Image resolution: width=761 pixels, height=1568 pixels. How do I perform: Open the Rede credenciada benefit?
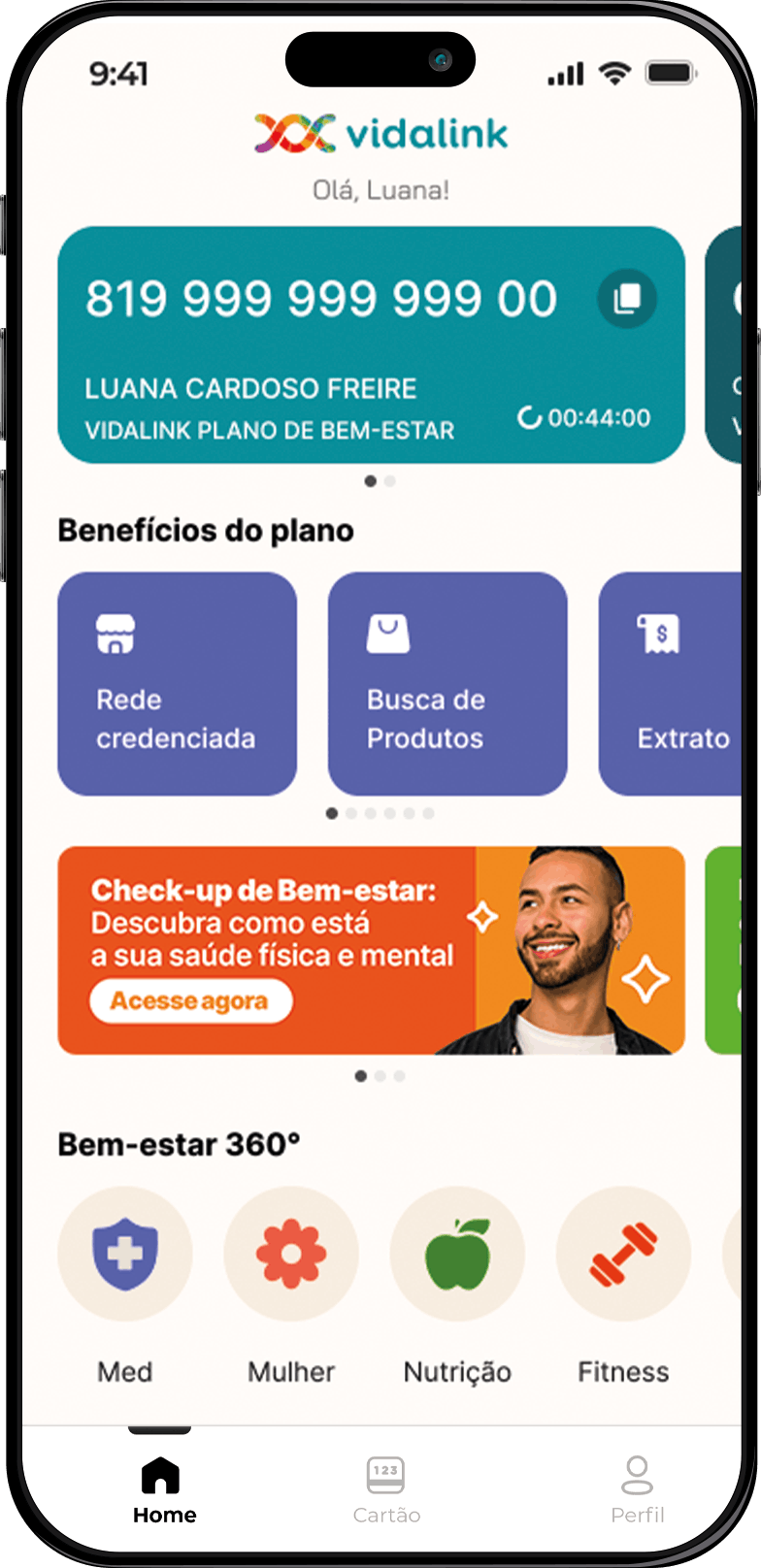coord(177,683)
